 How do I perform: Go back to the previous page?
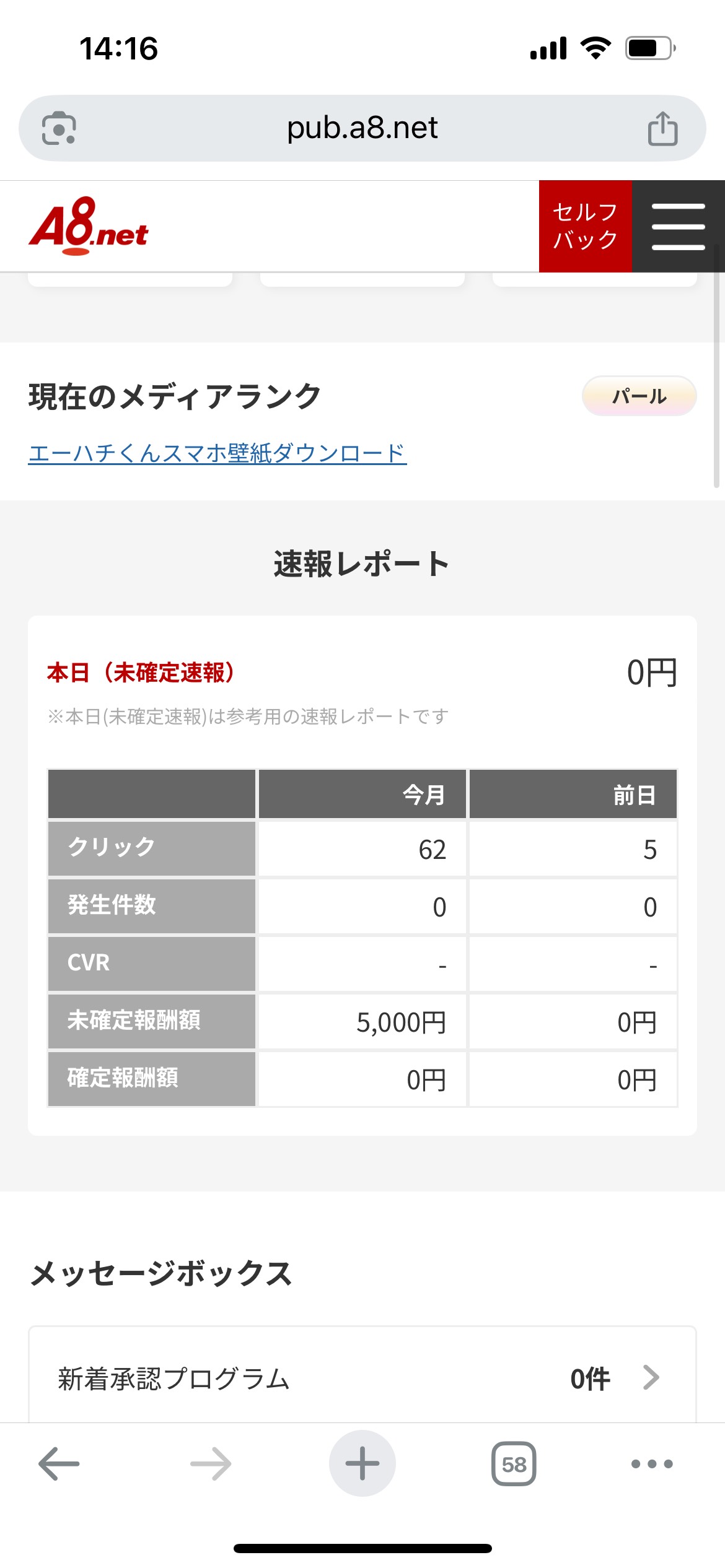coord(59,1464)
